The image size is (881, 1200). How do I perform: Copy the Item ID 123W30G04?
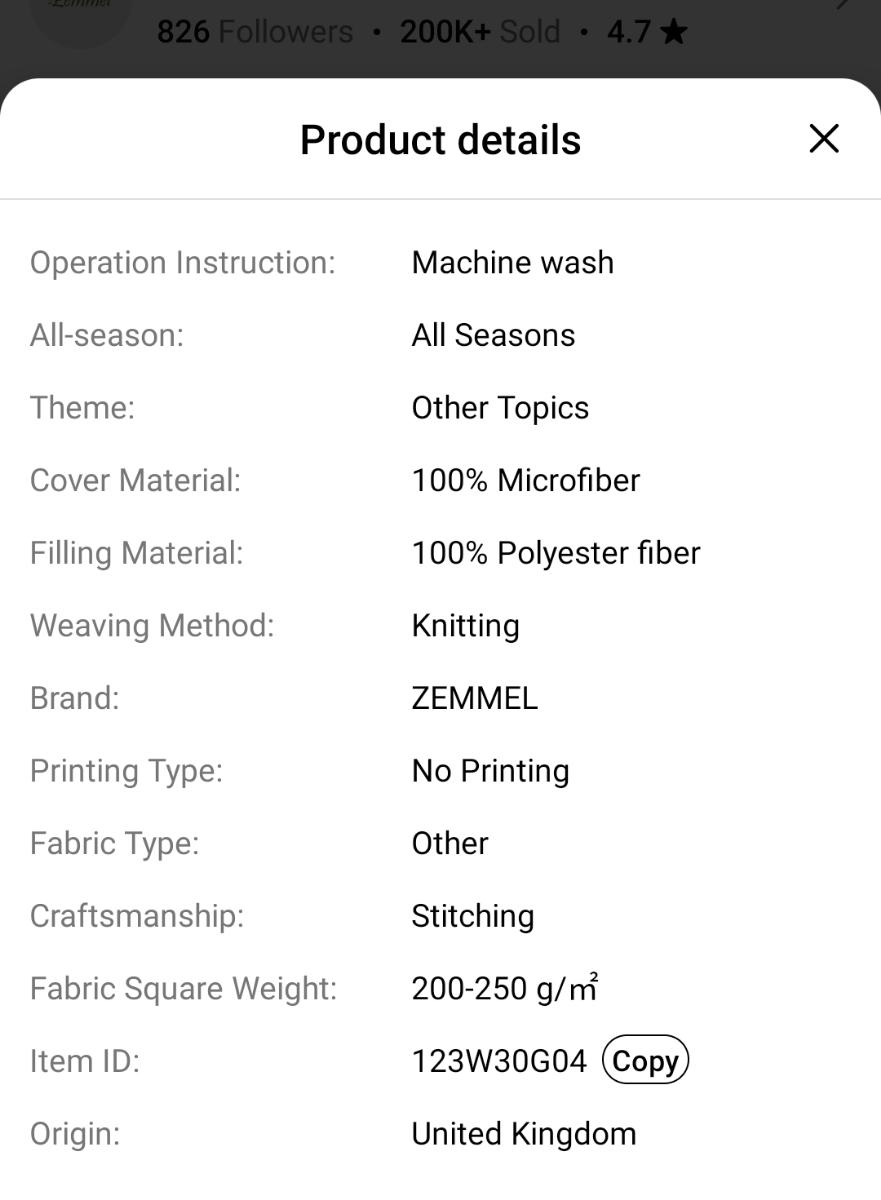pyautogui.click(x=645, y=1061)
